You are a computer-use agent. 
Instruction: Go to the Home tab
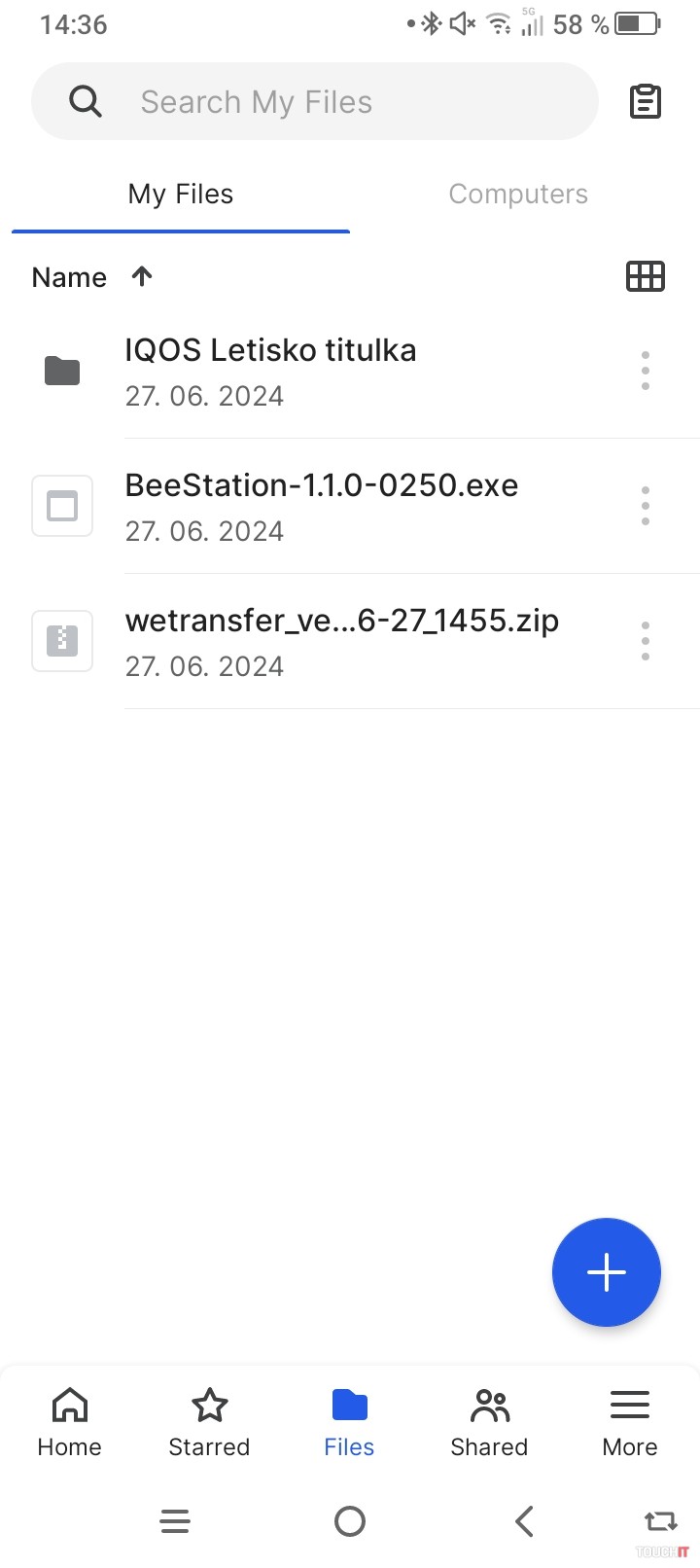tap(69, 1422)
